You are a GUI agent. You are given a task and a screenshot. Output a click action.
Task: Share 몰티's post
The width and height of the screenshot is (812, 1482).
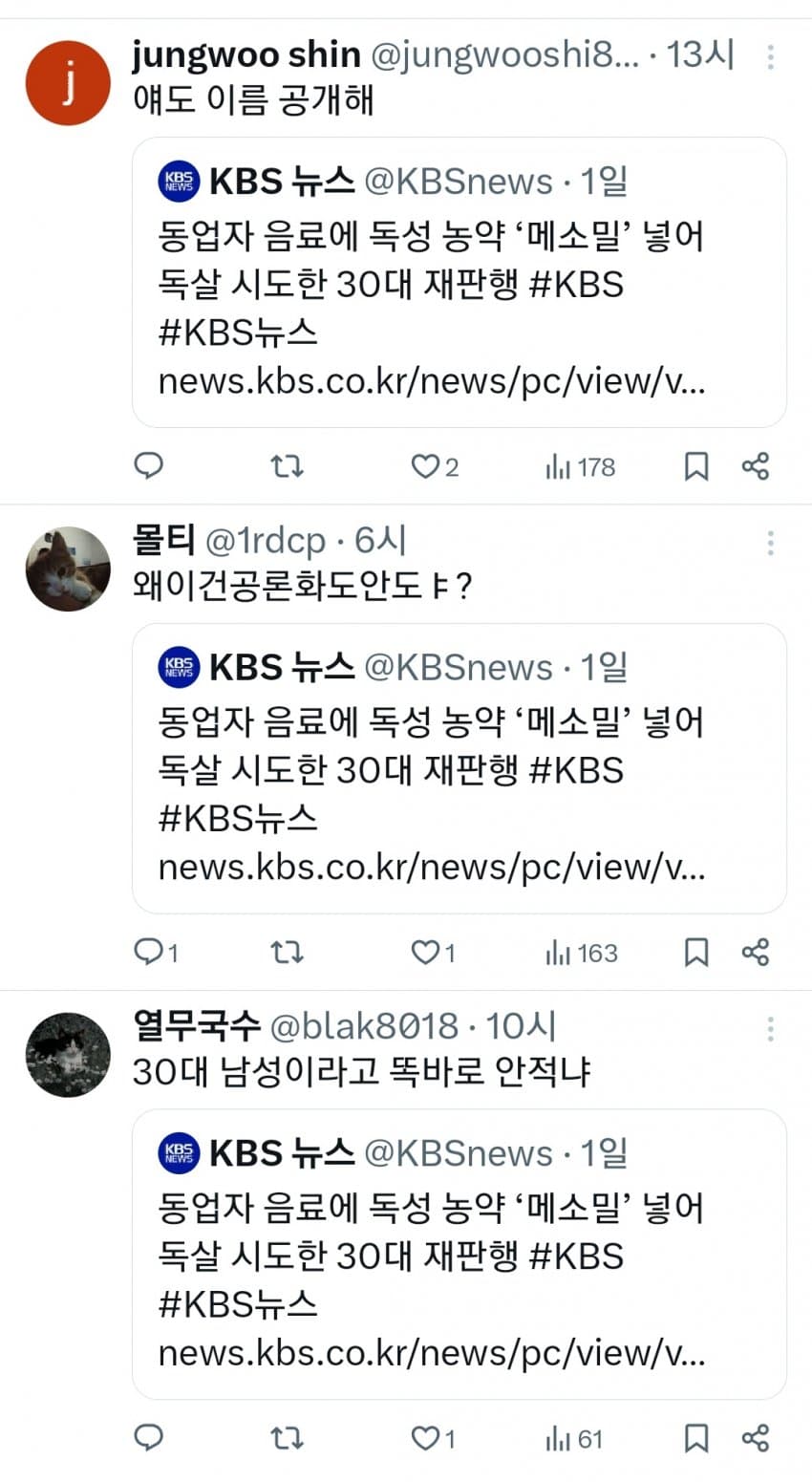(755, 952)
